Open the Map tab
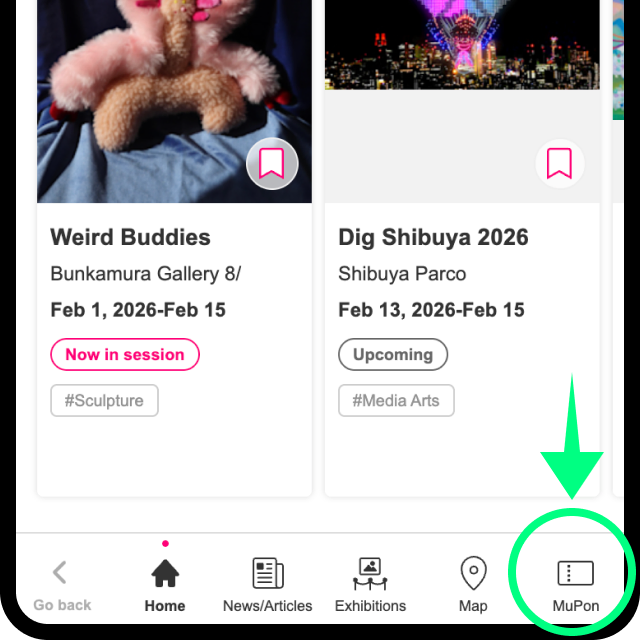This screenshot has width=640, height=640. (x=473, y=585)
